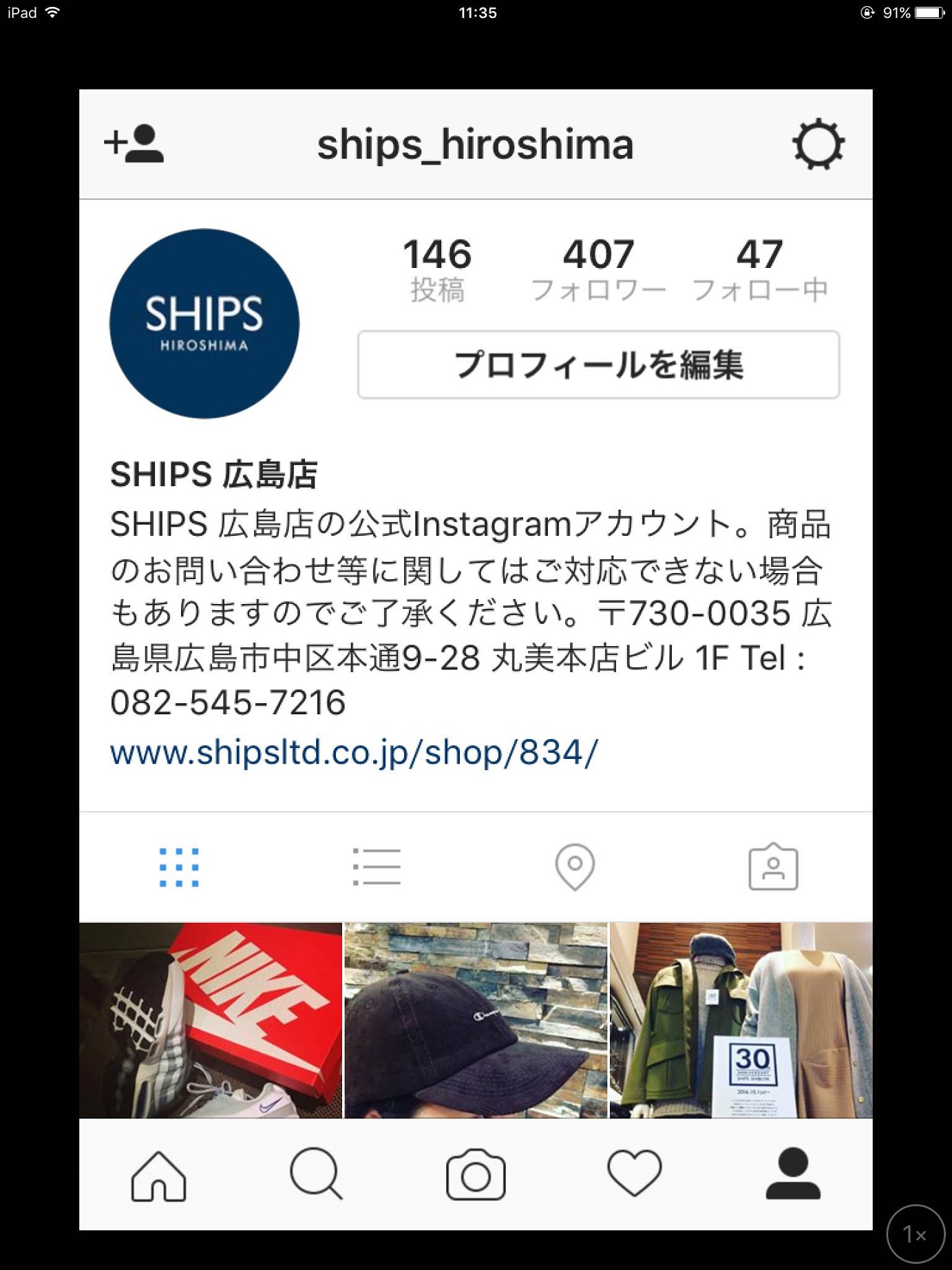
Task: Go to the home feed tab
Action: point(158,1176)
